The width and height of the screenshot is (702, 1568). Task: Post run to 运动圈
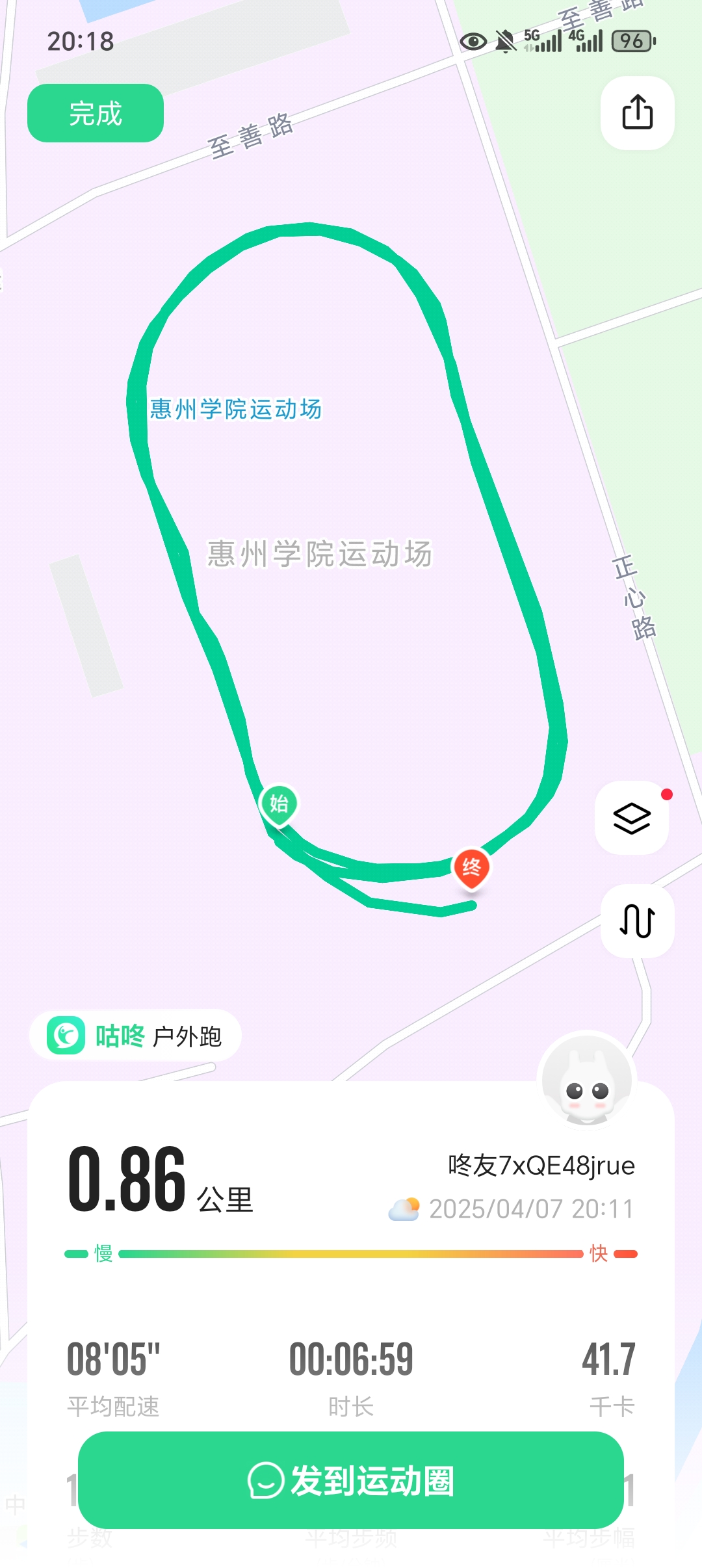click(x=351, y=1480)
